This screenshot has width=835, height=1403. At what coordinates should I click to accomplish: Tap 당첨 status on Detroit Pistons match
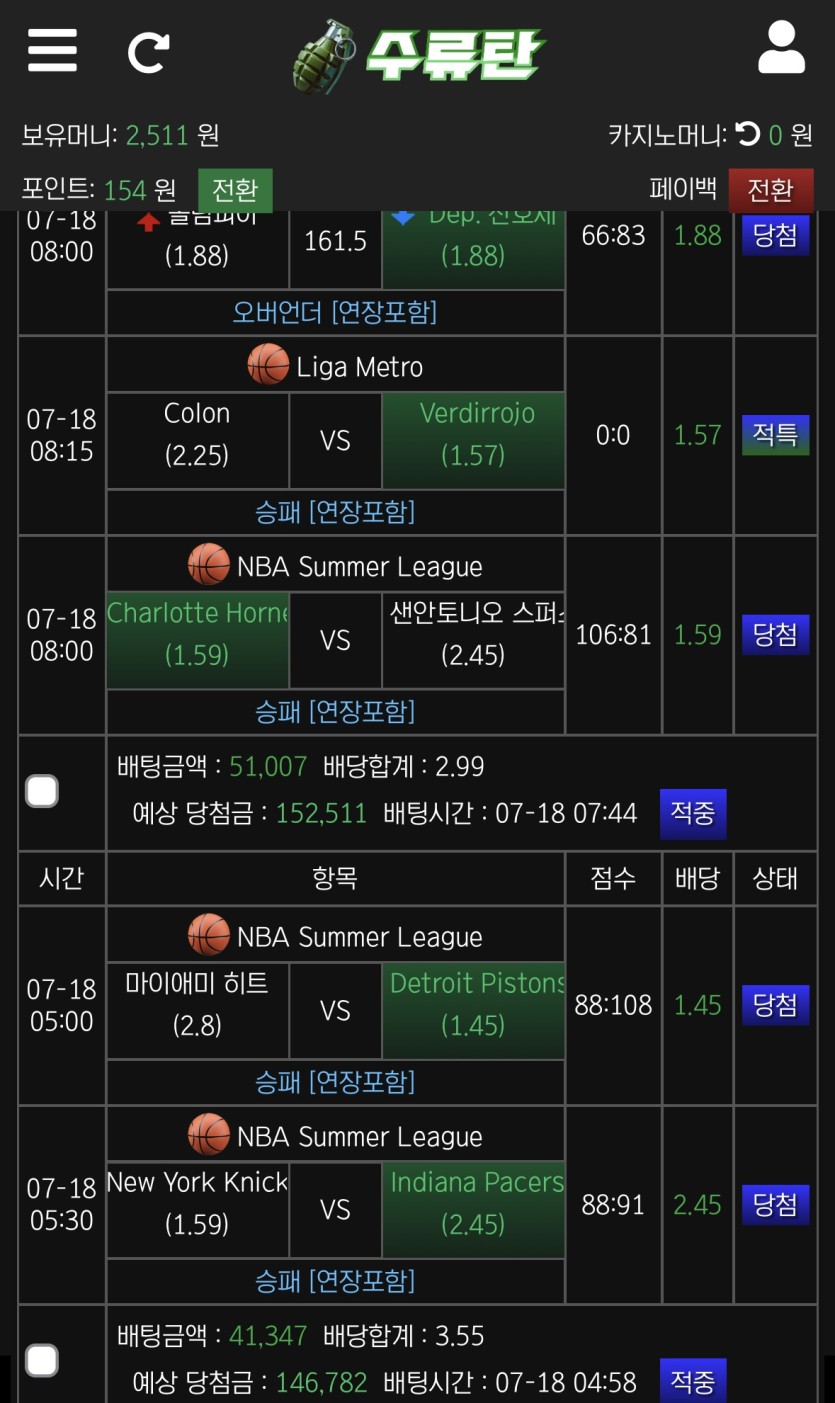775,1005
